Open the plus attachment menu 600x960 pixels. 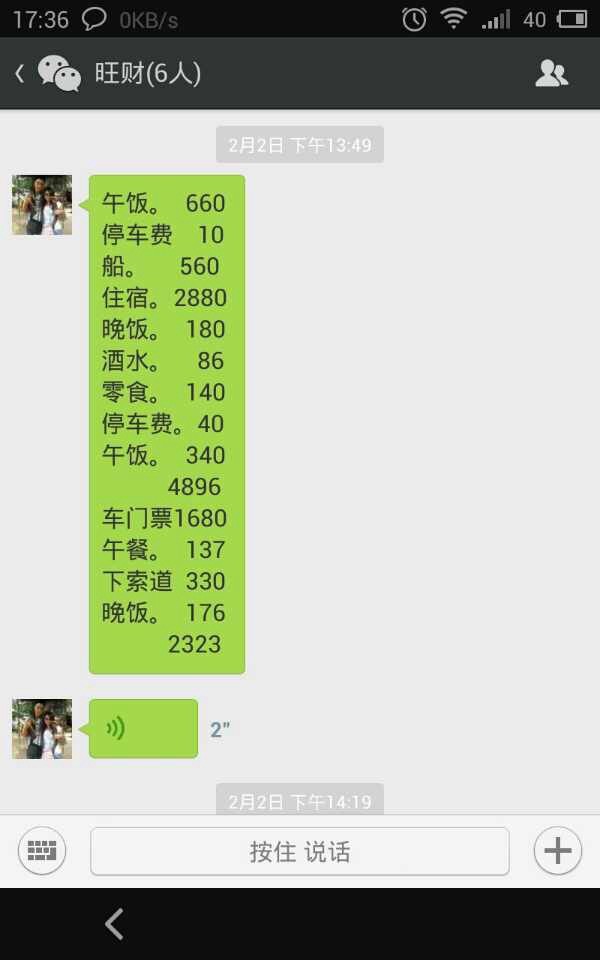(557, 851)
